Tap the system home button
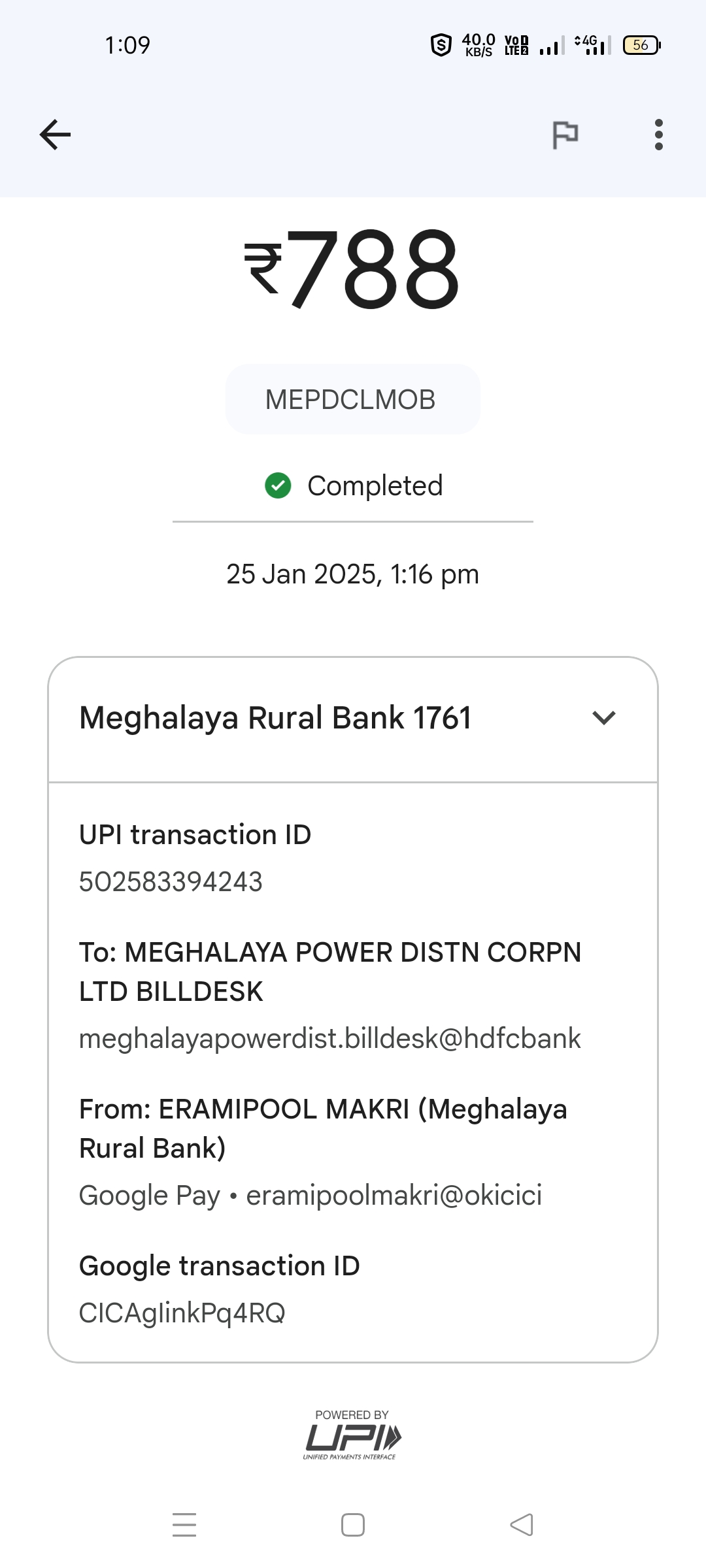The width and height of the screenshot is (706, 1568). tap(353, 1525)
